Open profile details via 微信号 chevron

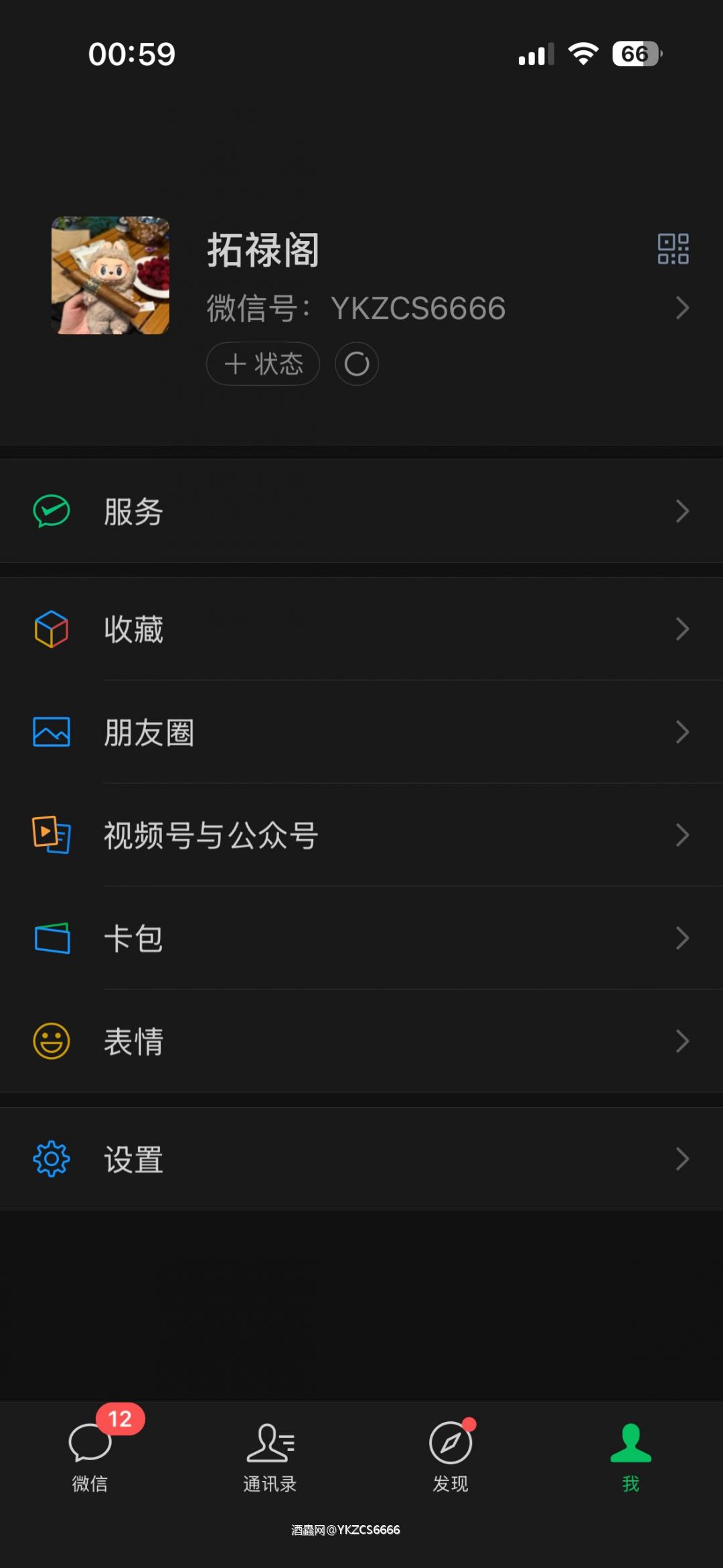click(682, 308)
